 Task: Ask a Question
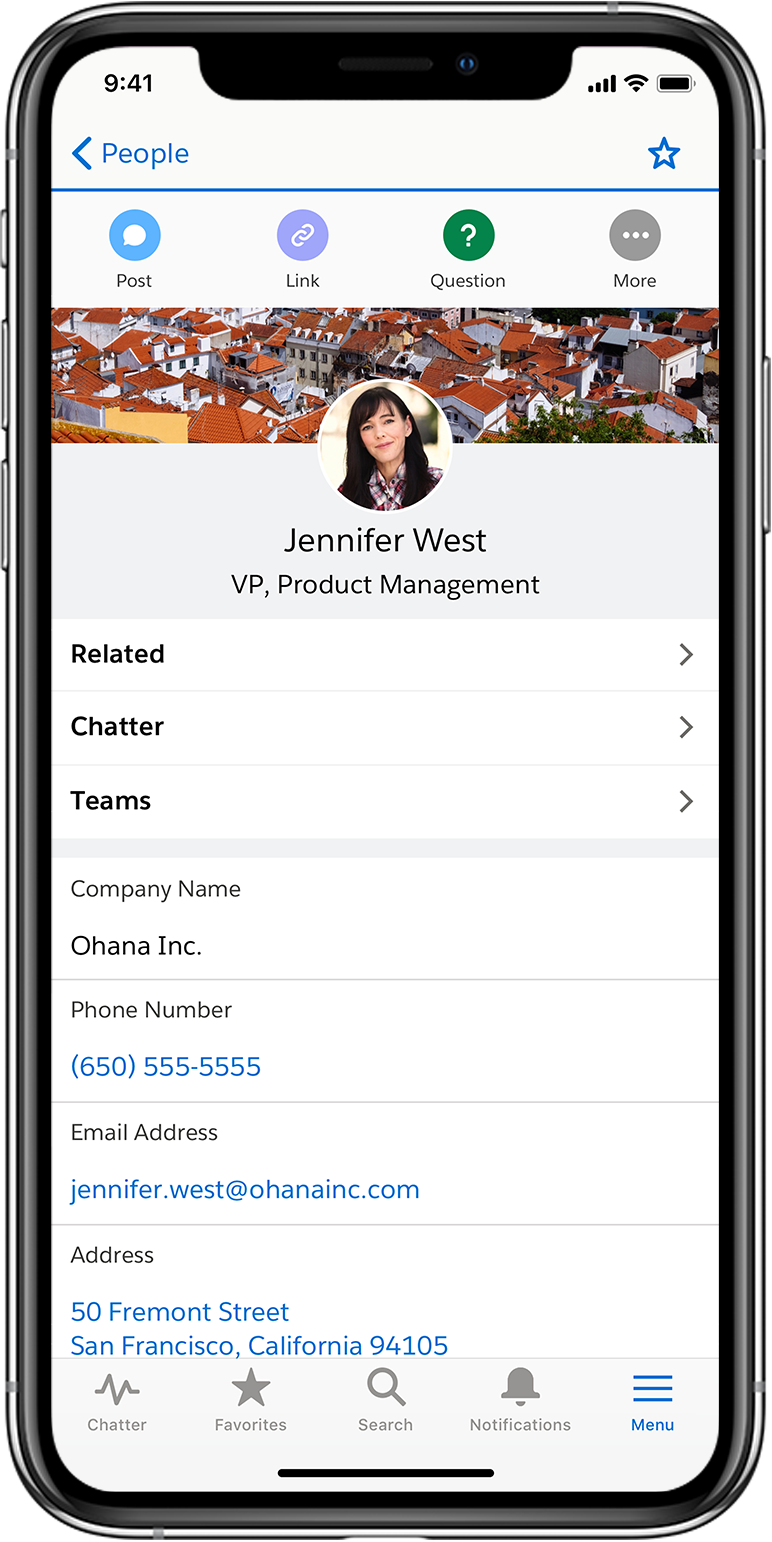(x=468, y=237)
